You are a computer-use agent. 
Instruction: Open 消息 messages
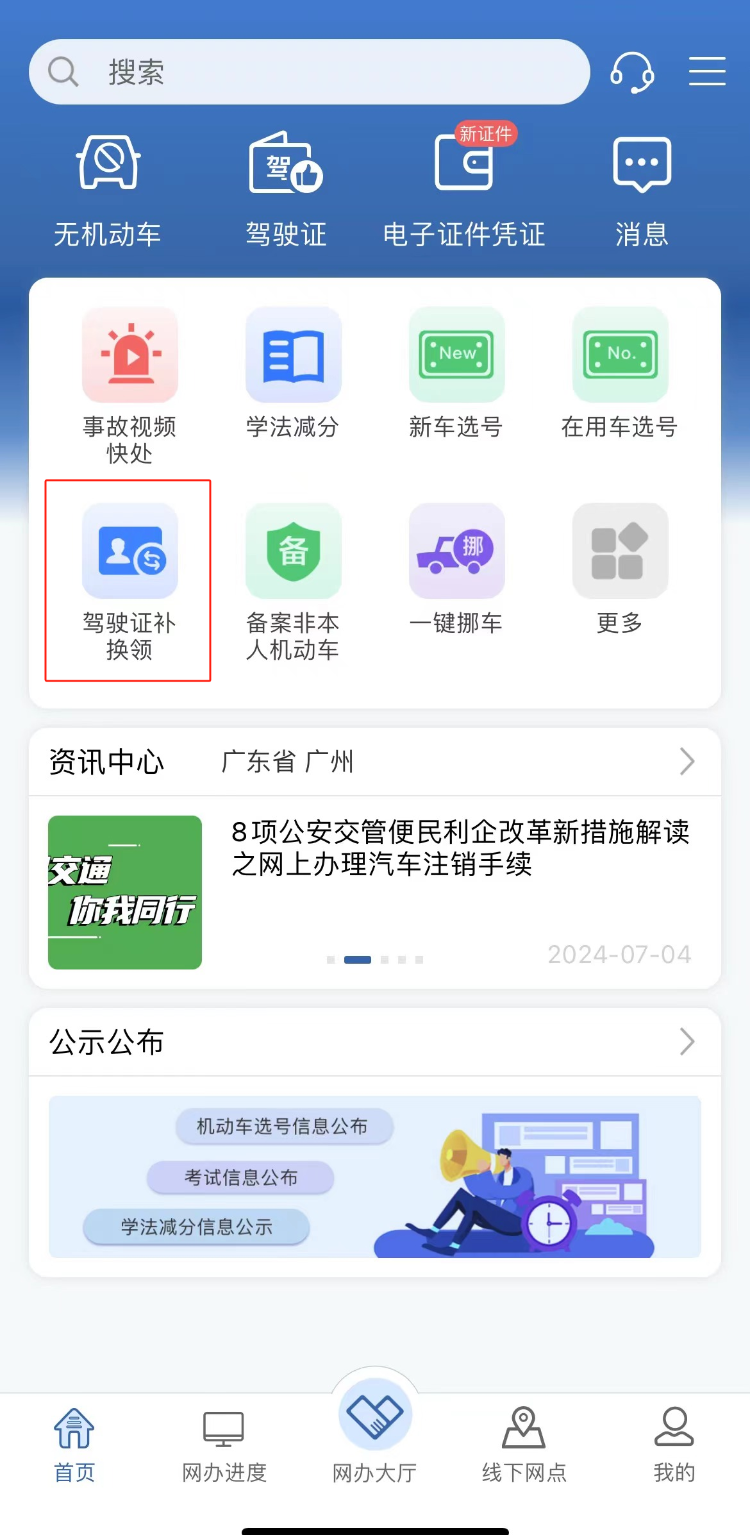point(642,190)
